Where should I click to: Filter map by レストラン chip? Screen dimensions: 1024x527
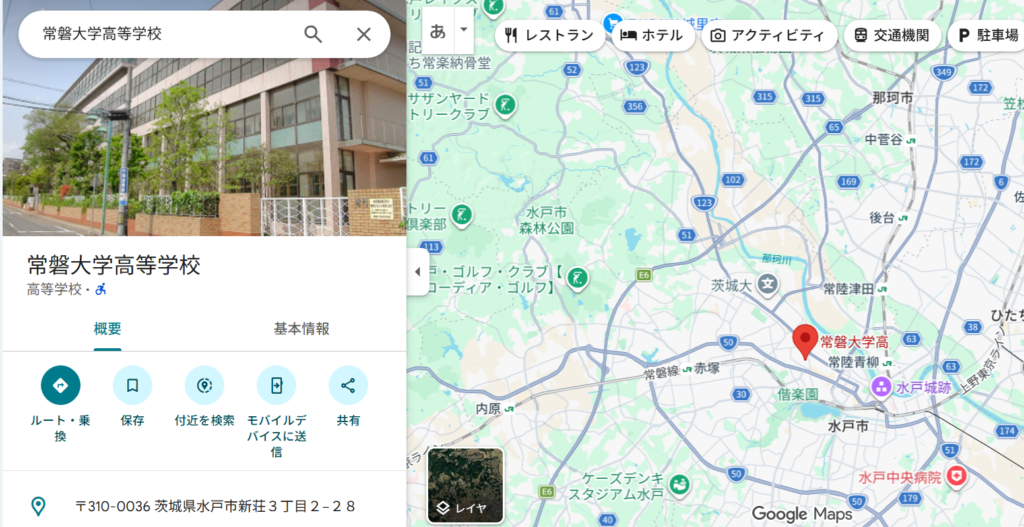(x=550, y=36)
